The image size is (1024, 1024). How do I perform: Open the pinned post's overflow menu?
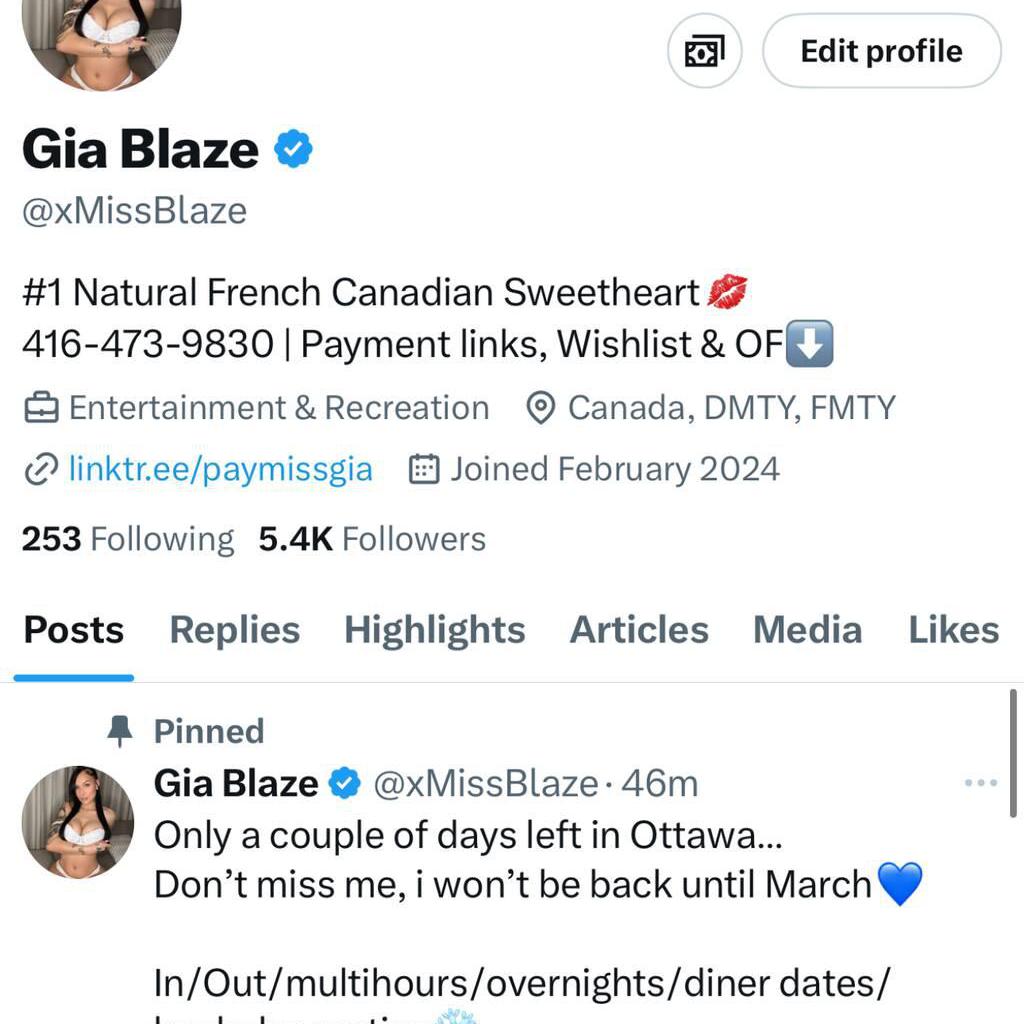[980, 783]
